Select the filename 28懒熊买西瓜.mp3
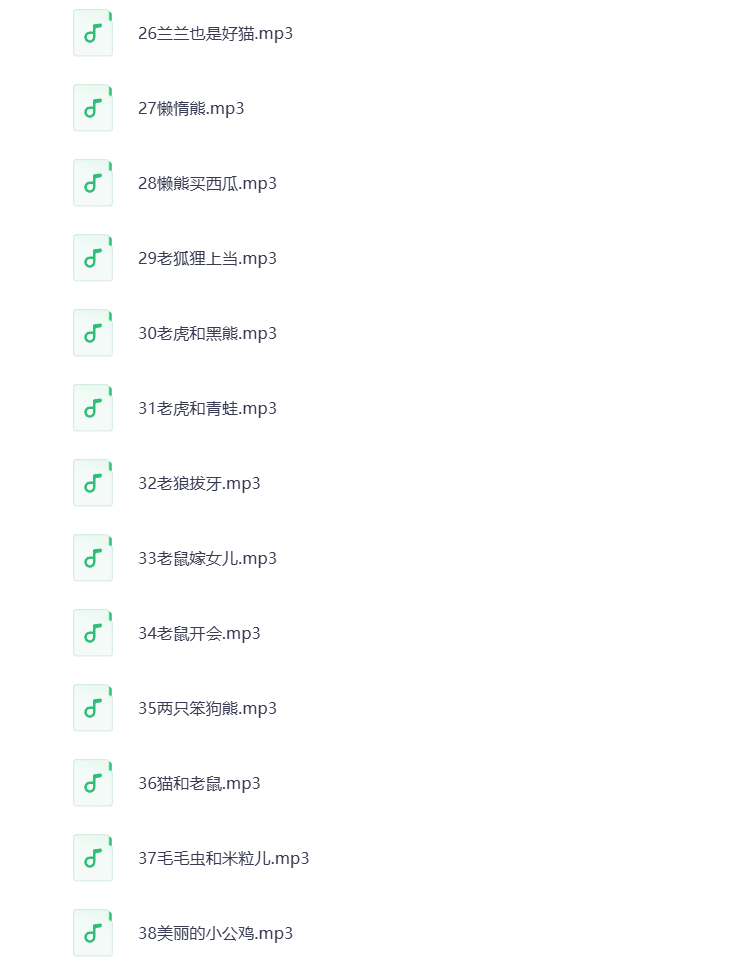 pyautogui.click(x=208, y=183)
